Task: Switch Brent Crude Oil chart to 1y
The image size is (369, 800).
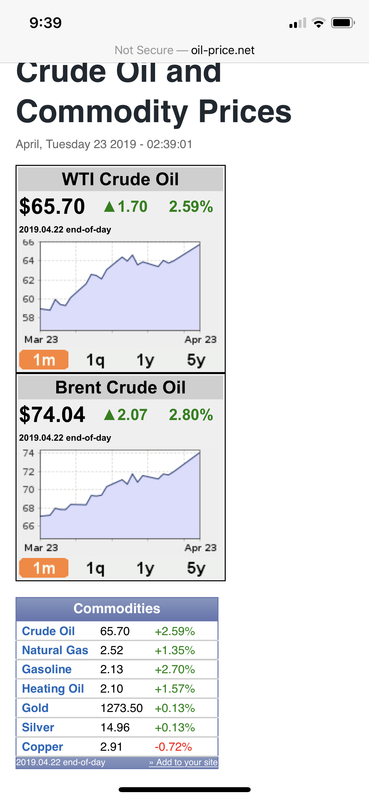Action: [145, 568]
